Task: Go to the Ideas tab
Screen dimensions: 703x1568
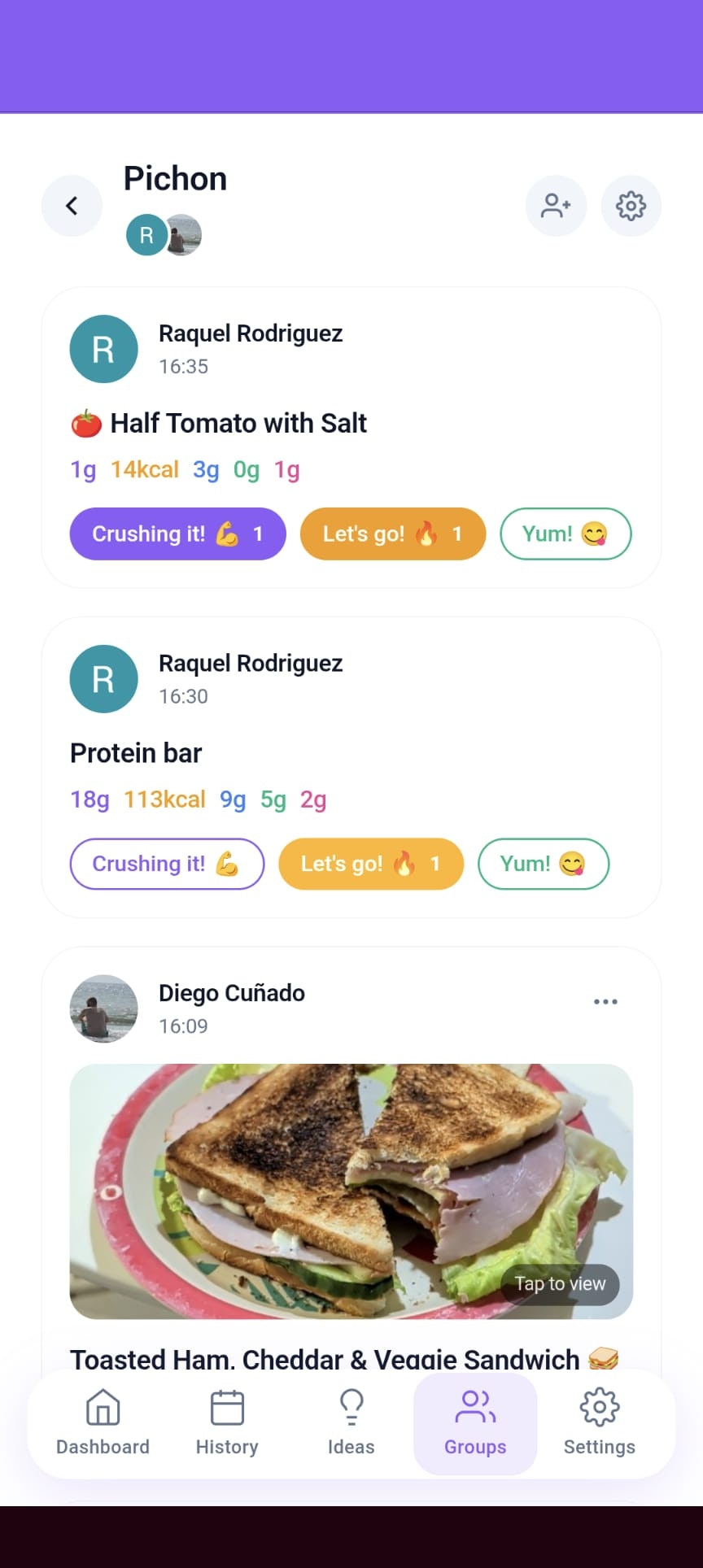Action: [x=351, y=1422]
